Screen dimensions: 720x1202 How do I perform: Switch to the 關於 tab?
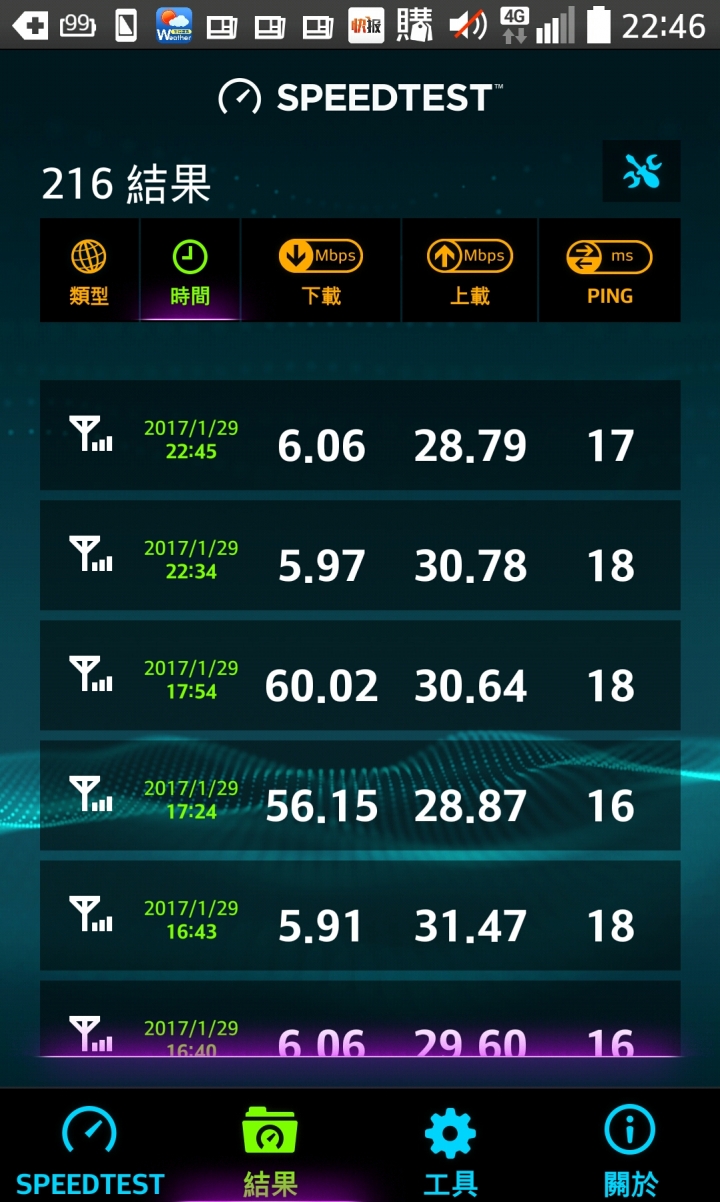point(630,1150)
